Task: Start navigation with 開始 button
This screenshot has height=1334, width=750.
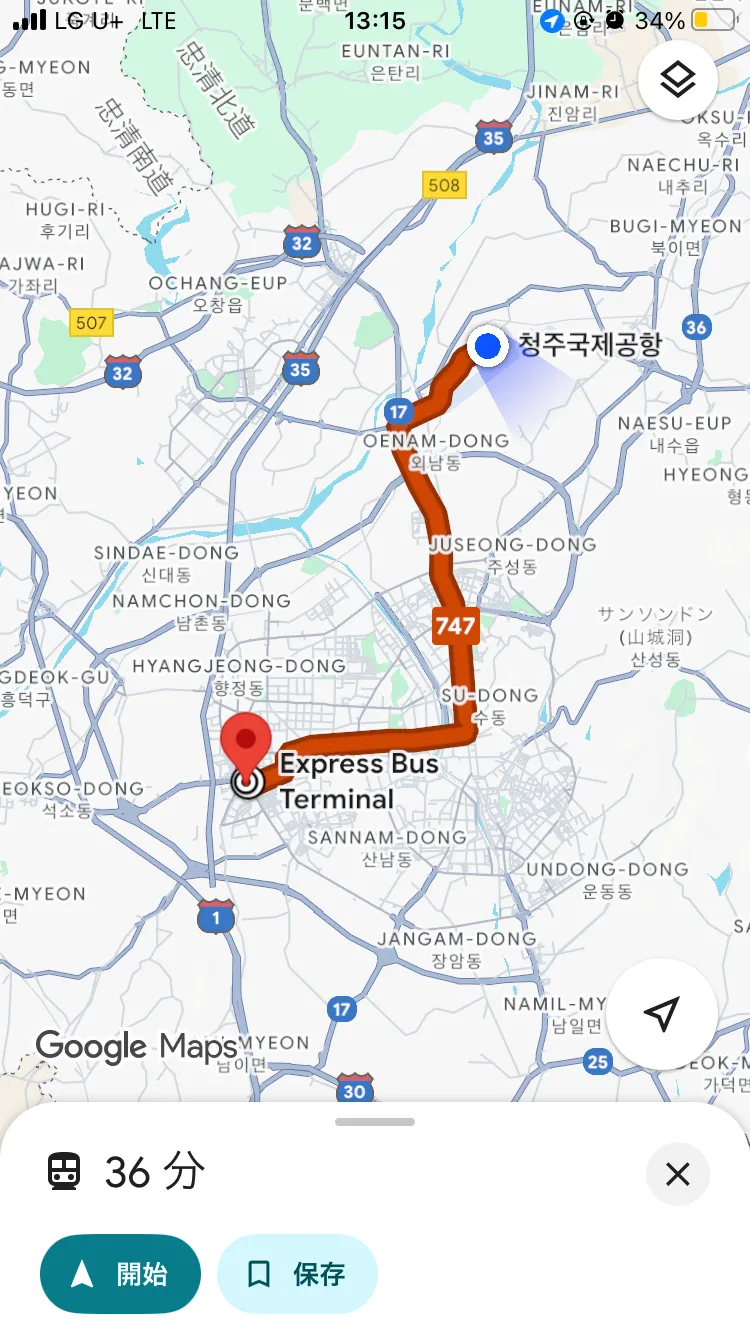Action: (120, 1274)
